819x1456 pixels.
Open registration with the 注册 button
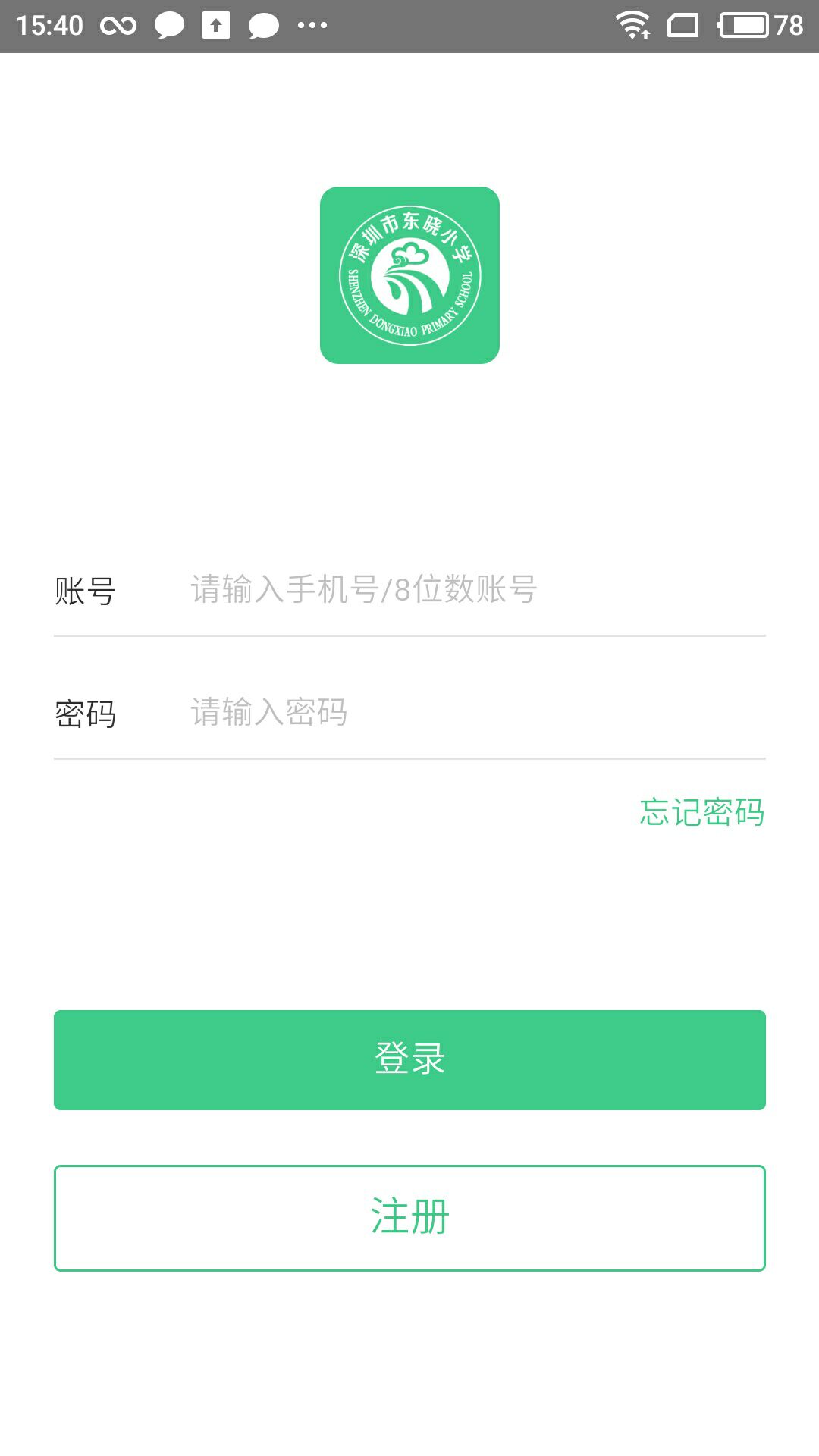[x=409, y=1218]
